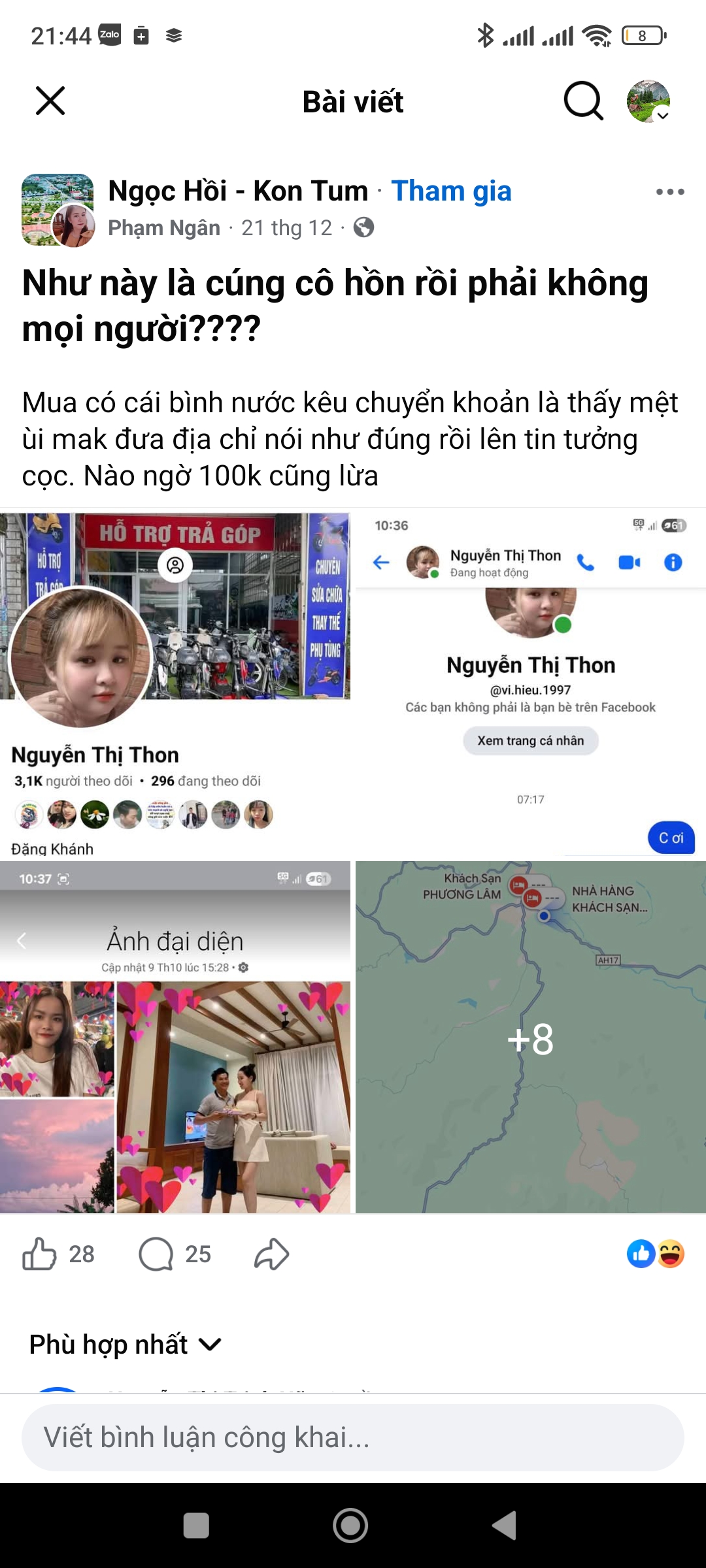Expand the Phù hợp nhất comment sorting
The height and width of the screenshot is (1568, 706).
126,1345
